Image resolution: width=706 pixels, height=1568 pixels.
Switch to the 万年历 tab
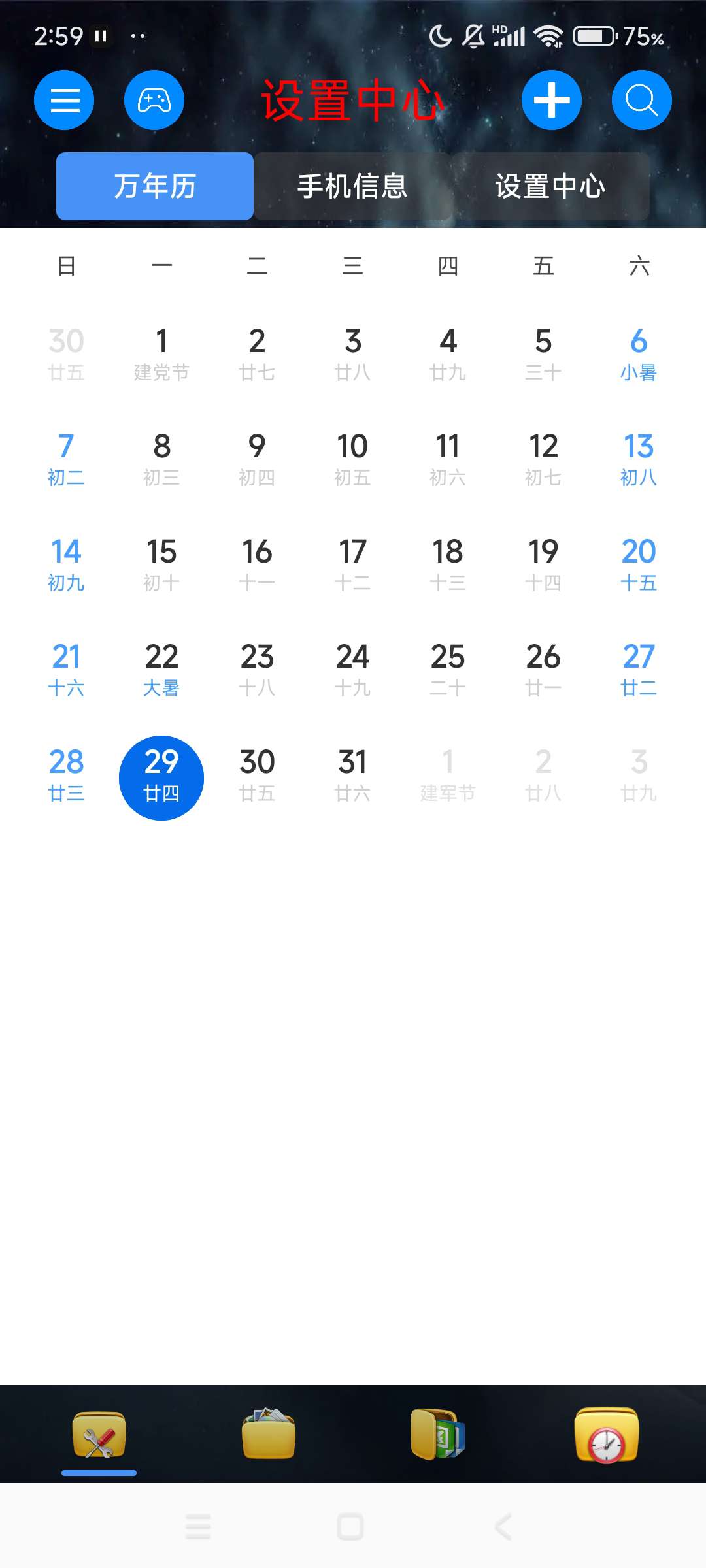tap(155, 186)
